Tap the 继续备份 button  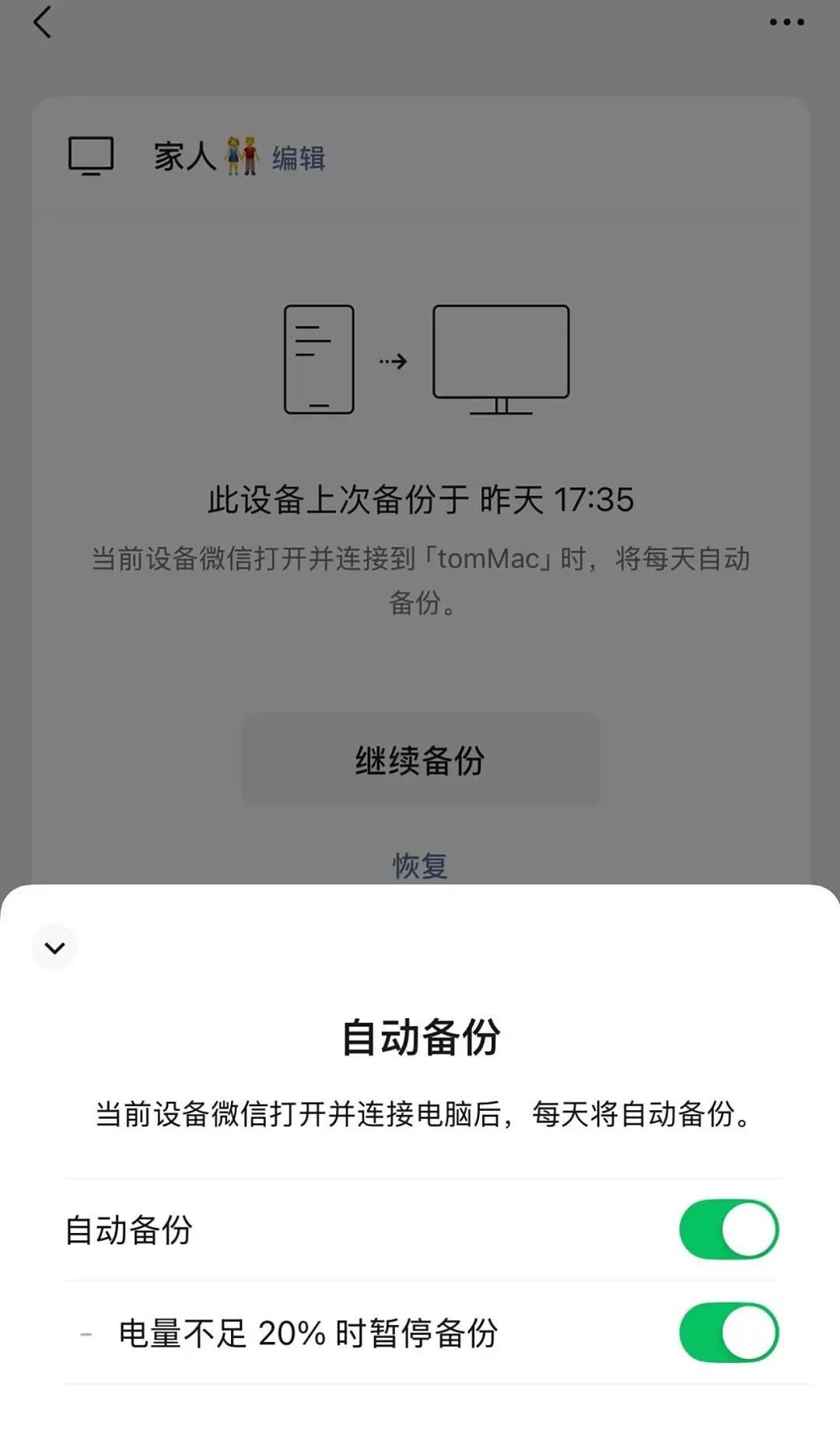click(x=420, y=760)
